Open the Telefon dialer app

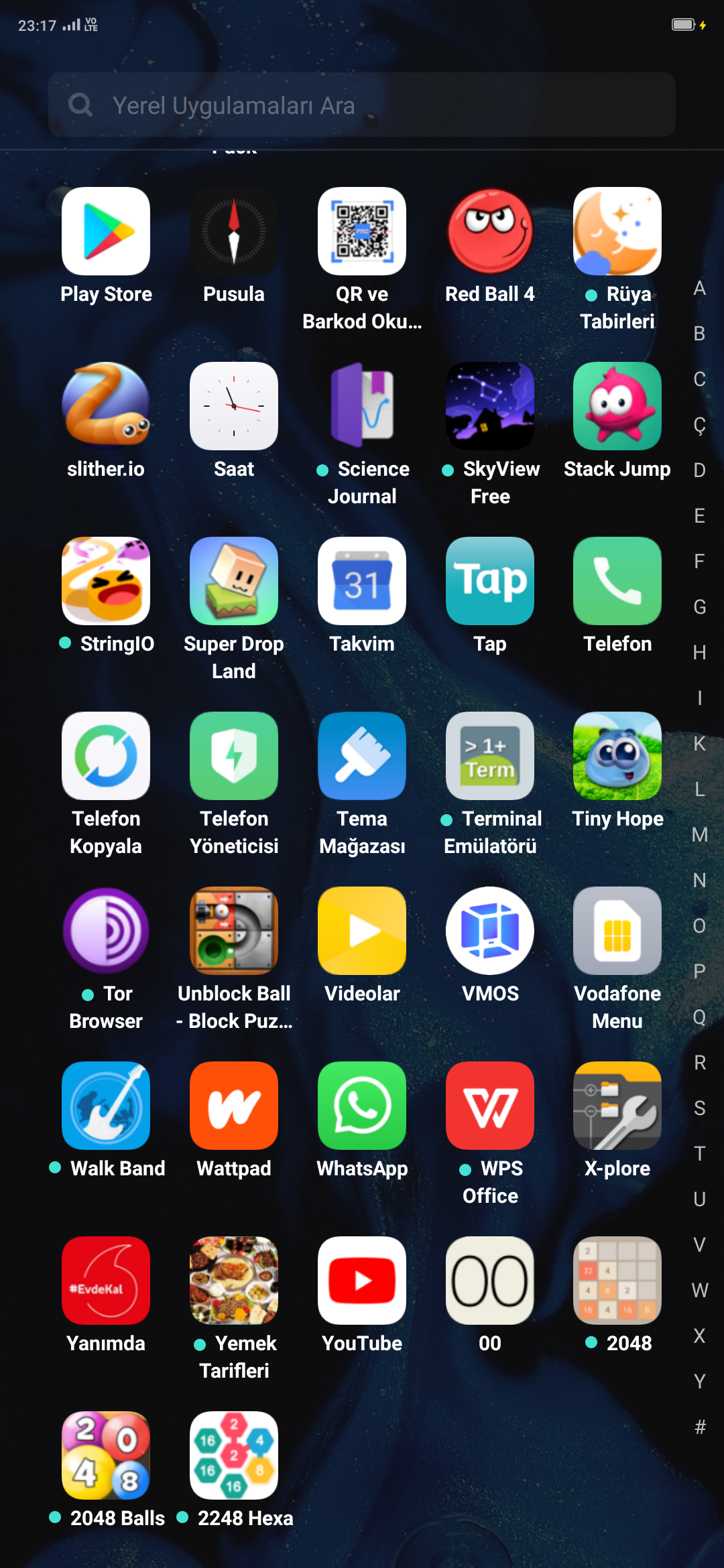[617, 582]
